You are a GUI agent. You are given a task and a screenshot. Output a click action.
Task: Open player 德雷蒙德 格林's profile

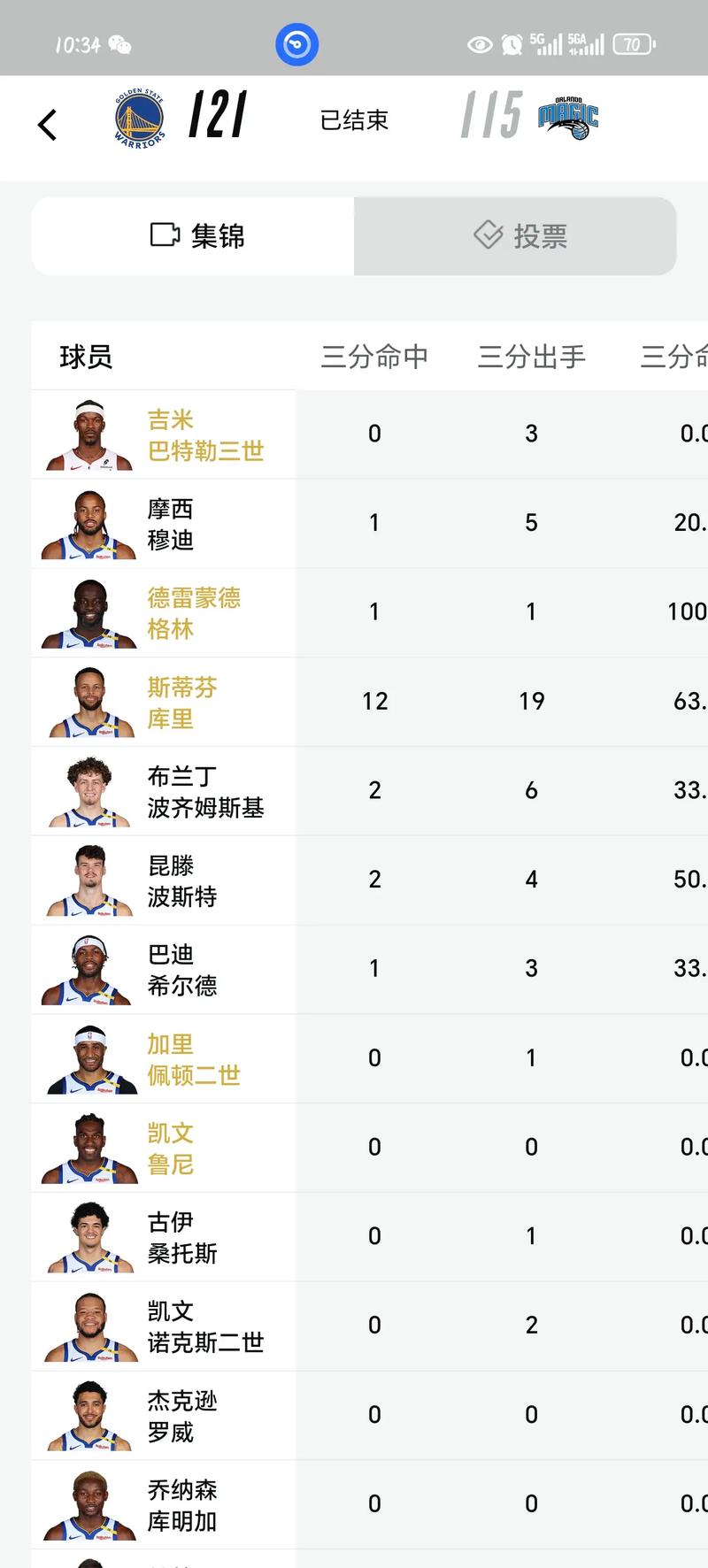pos(164,612)
